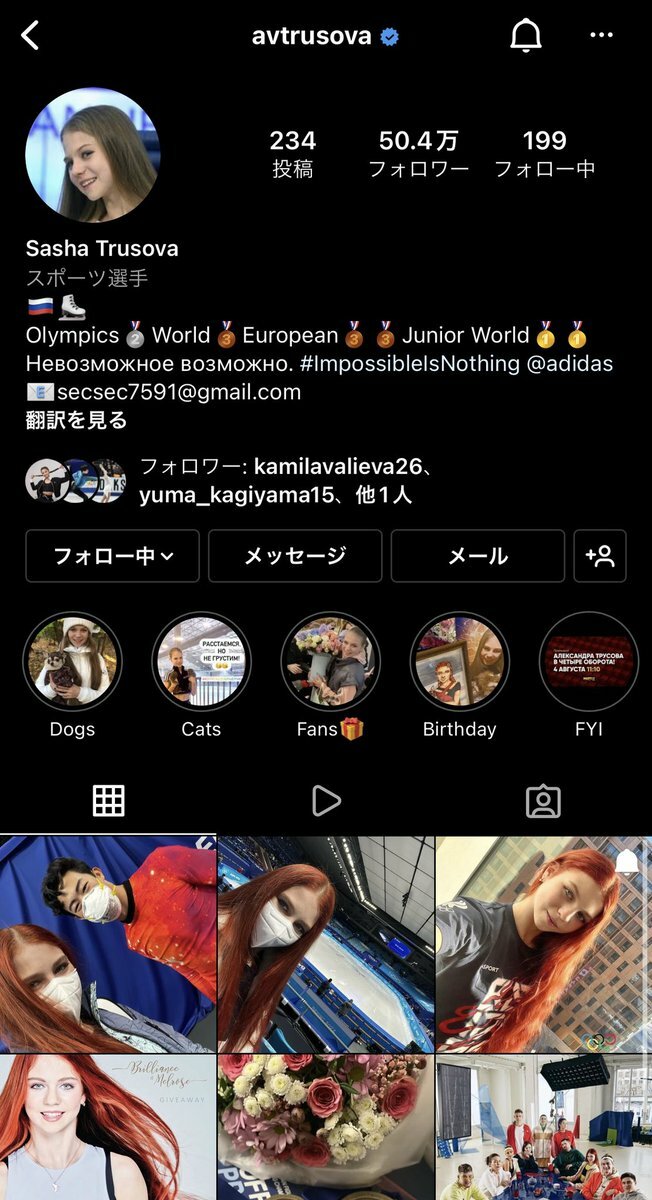Tap 翻訳を見る to translate bio

point(76,420)
